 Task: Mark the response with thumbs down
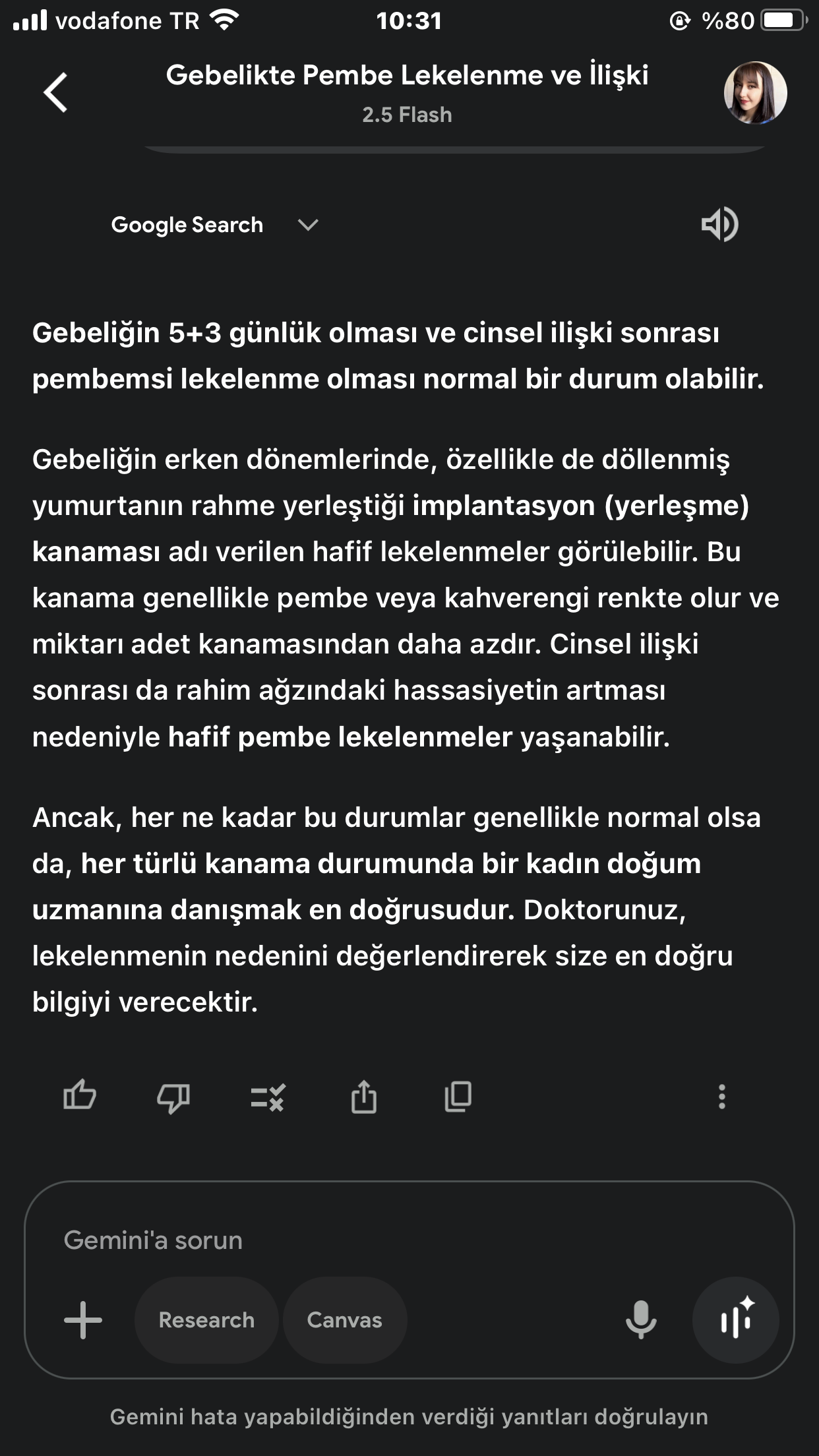173,1098
